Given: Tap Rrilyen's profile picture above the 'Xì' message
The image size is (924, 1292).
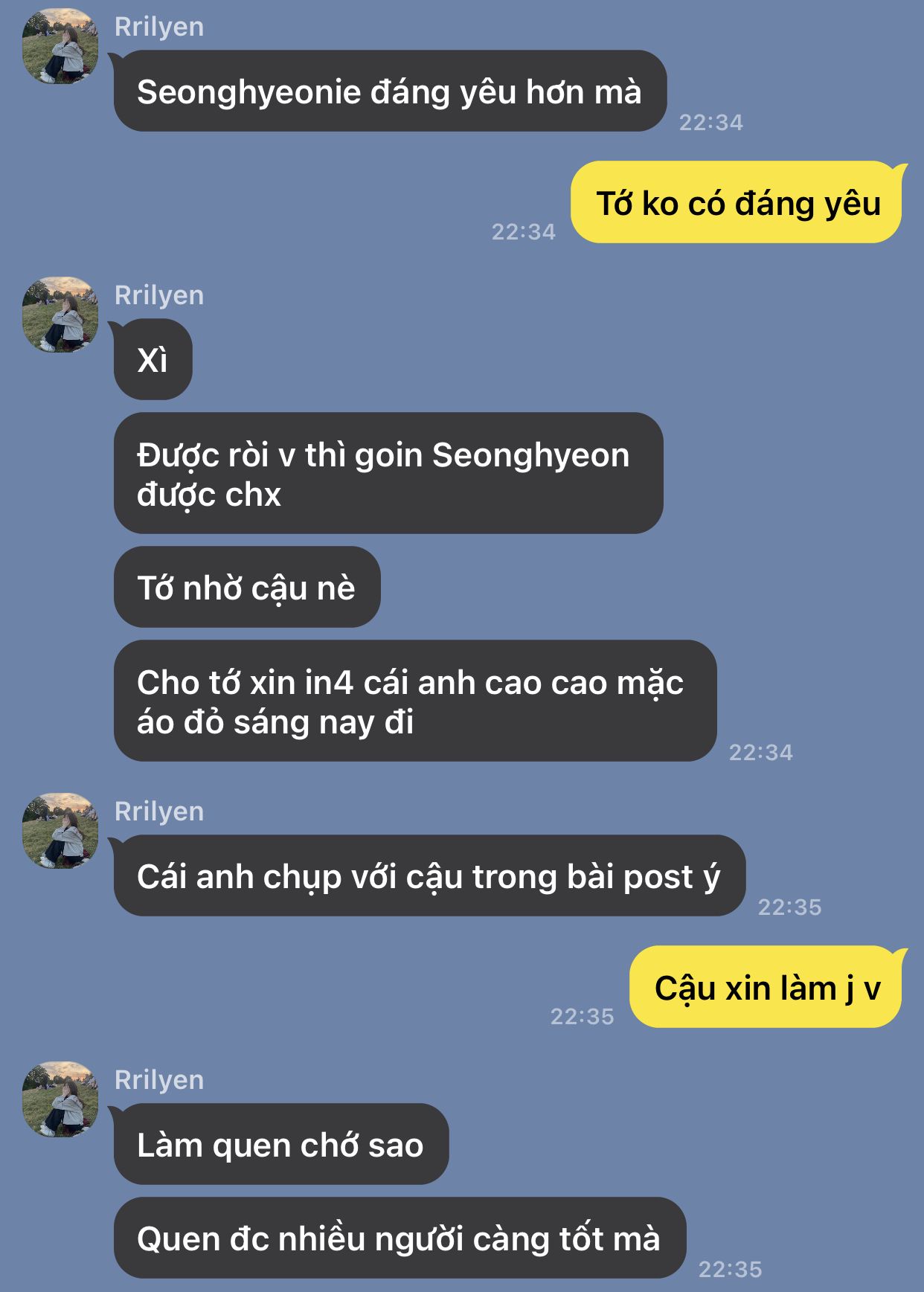Looking at the screenshot, I should tap(60, 315).
